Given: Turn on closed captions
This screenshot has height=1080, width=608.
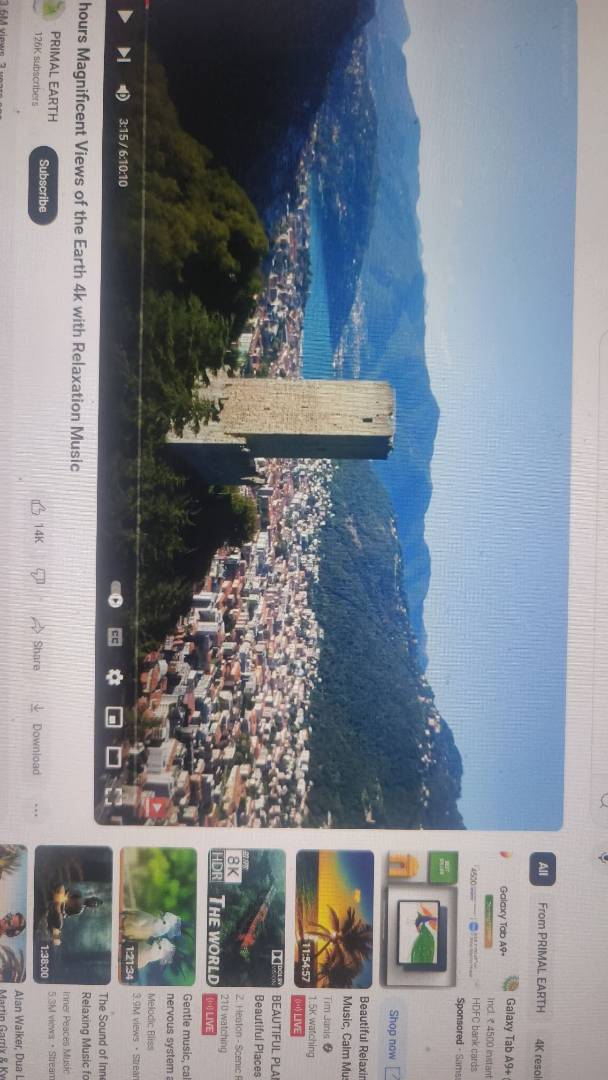Looking at the screenshot, I should [115, 635].
